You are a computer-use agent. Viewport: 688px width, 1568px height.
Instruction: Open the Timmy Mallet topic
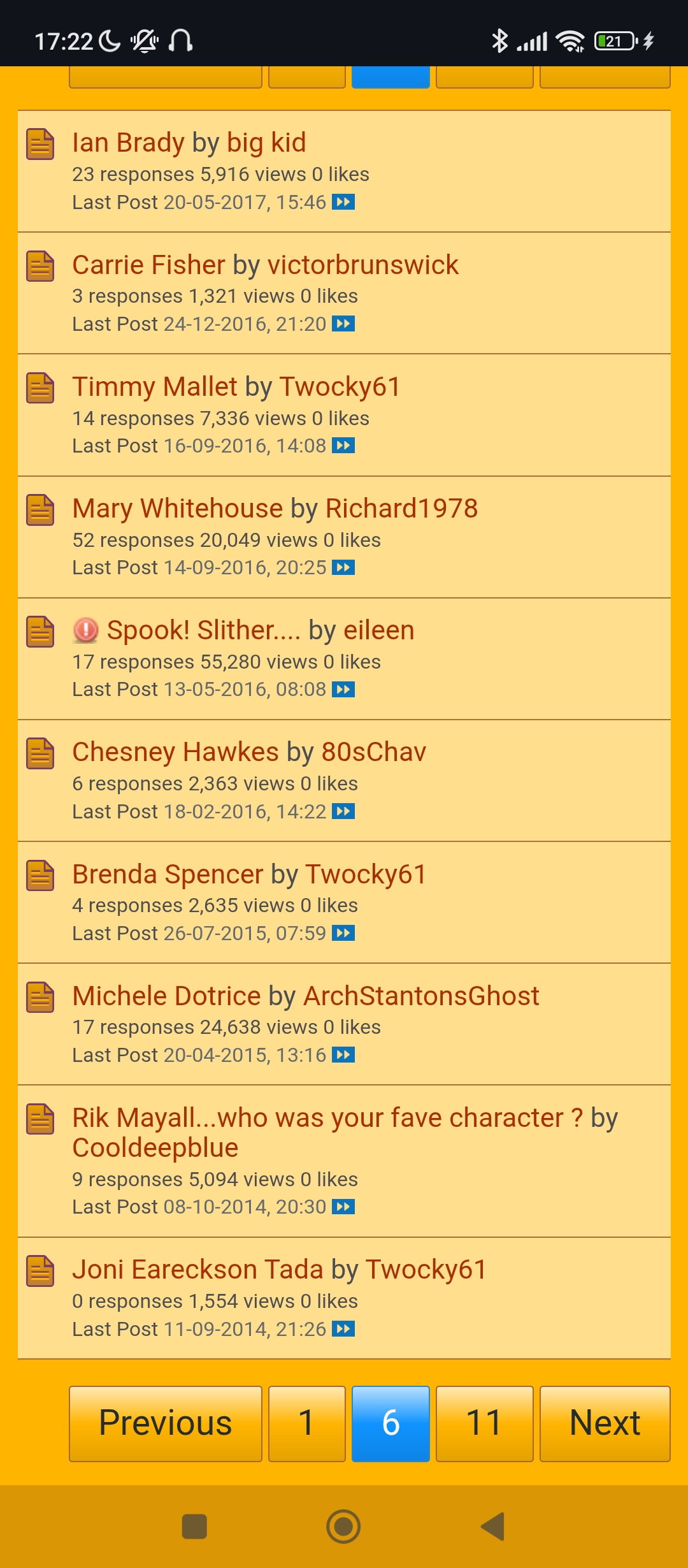(154, 387)
